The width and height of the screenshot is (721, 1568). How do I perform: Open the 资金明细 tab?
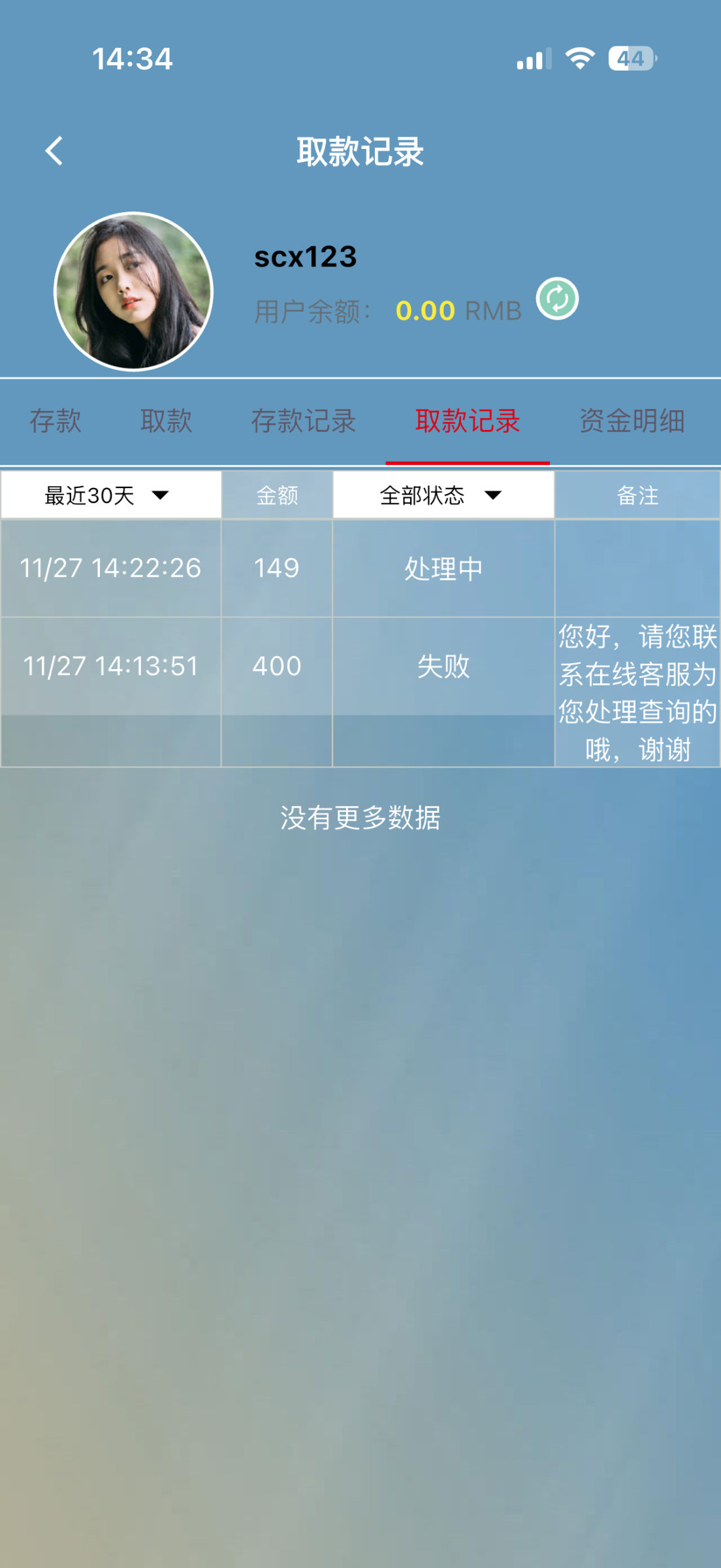[632, 421]
